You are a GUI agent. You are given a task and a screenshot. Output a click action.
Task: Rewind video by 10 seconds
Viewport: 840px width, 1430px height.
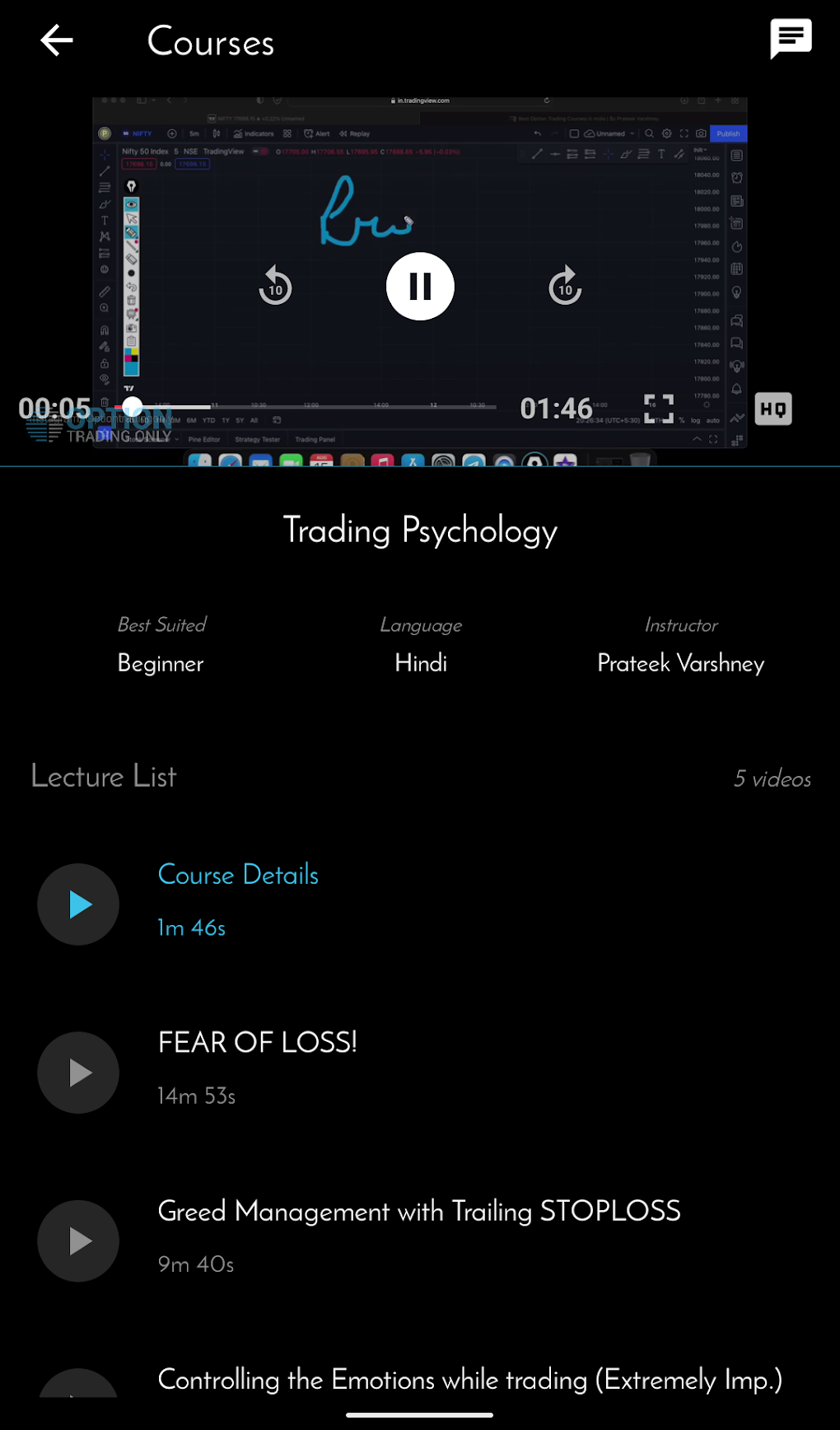(x=275, y=287)
